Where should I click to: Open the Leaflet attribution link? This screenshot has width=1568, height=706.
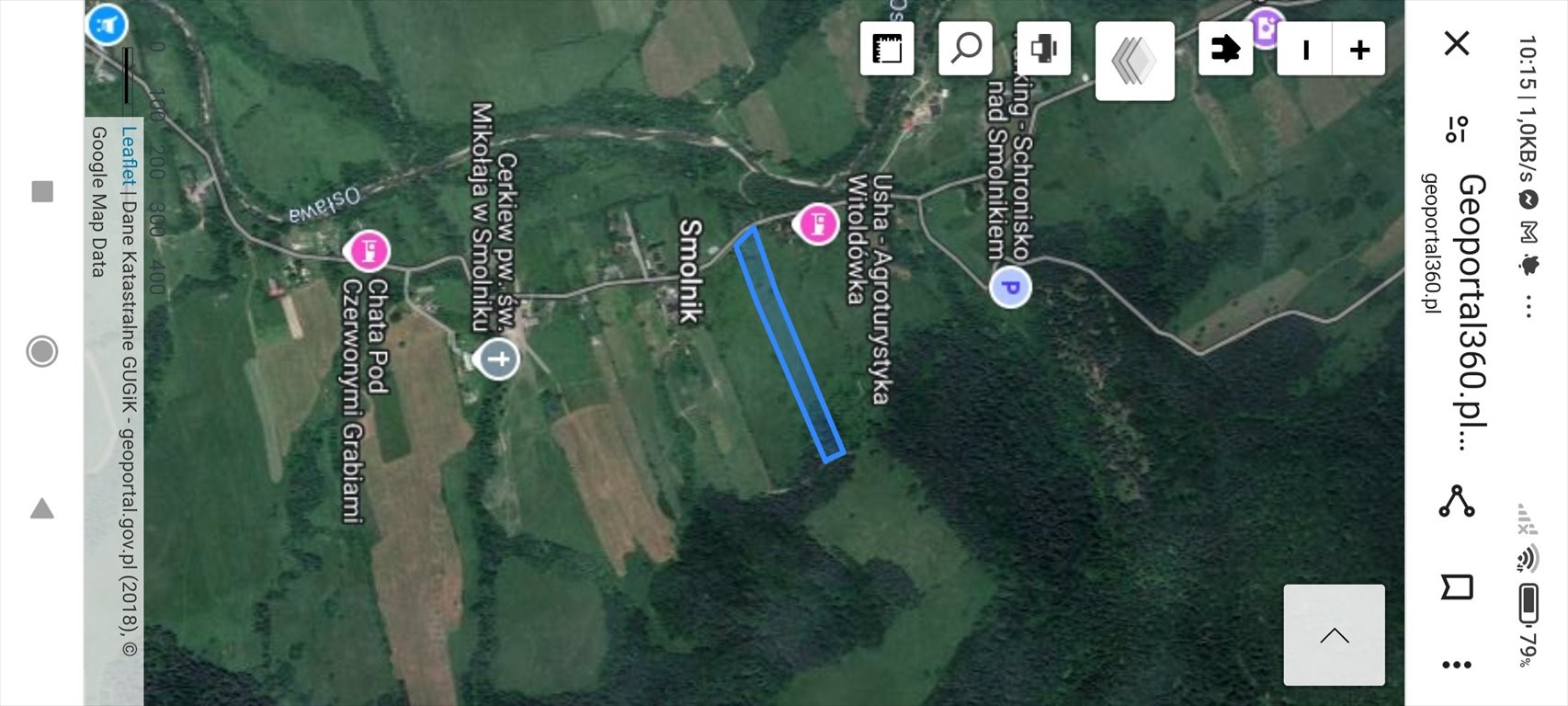[128, 155]
